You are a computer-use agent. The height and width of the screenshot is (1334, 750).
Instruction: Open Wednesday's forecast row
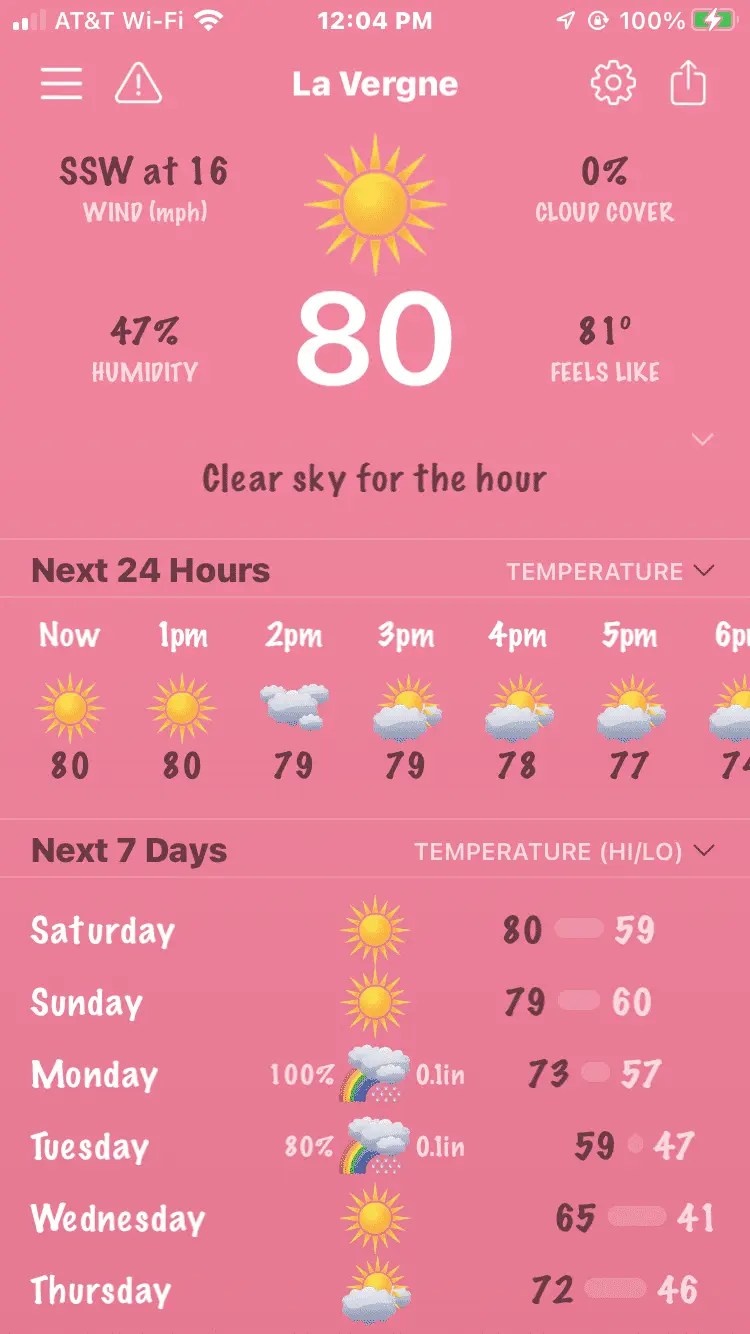click(x=375, y=1219)
